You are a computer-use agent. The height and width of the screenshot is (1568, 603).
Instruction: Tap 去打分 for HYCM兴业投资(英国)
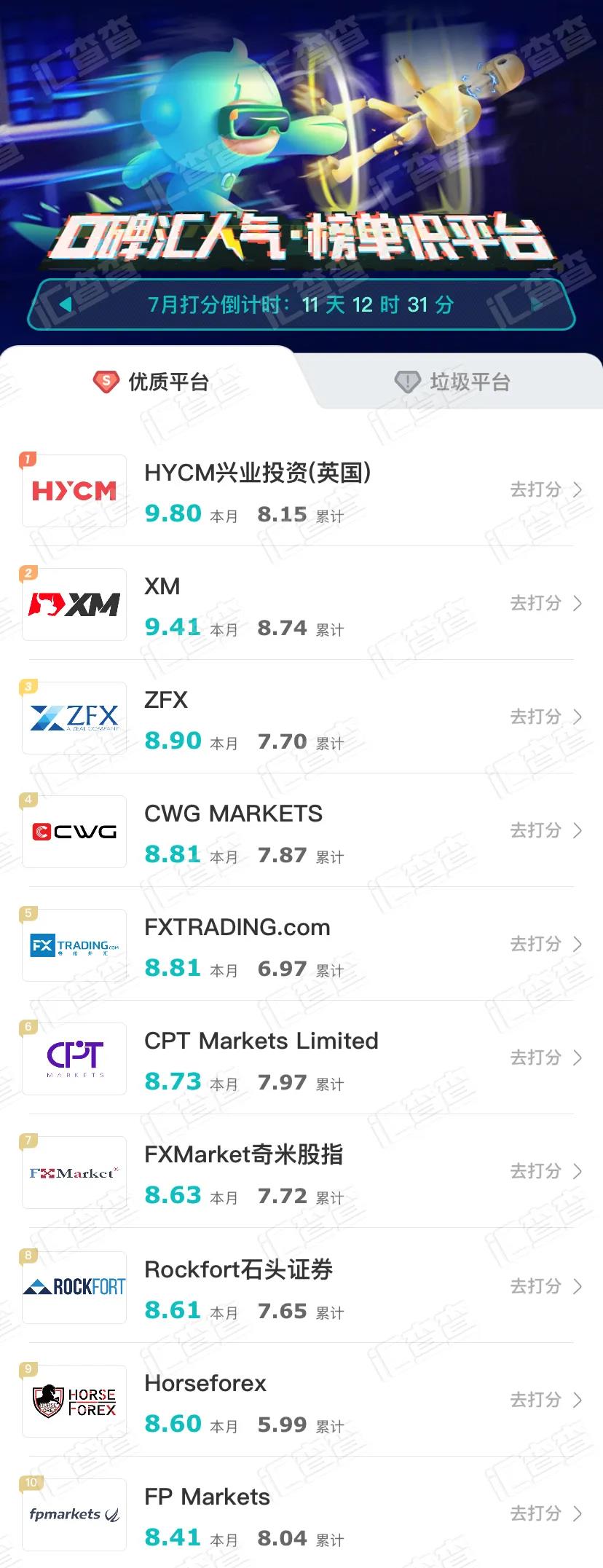pos(545,489)
